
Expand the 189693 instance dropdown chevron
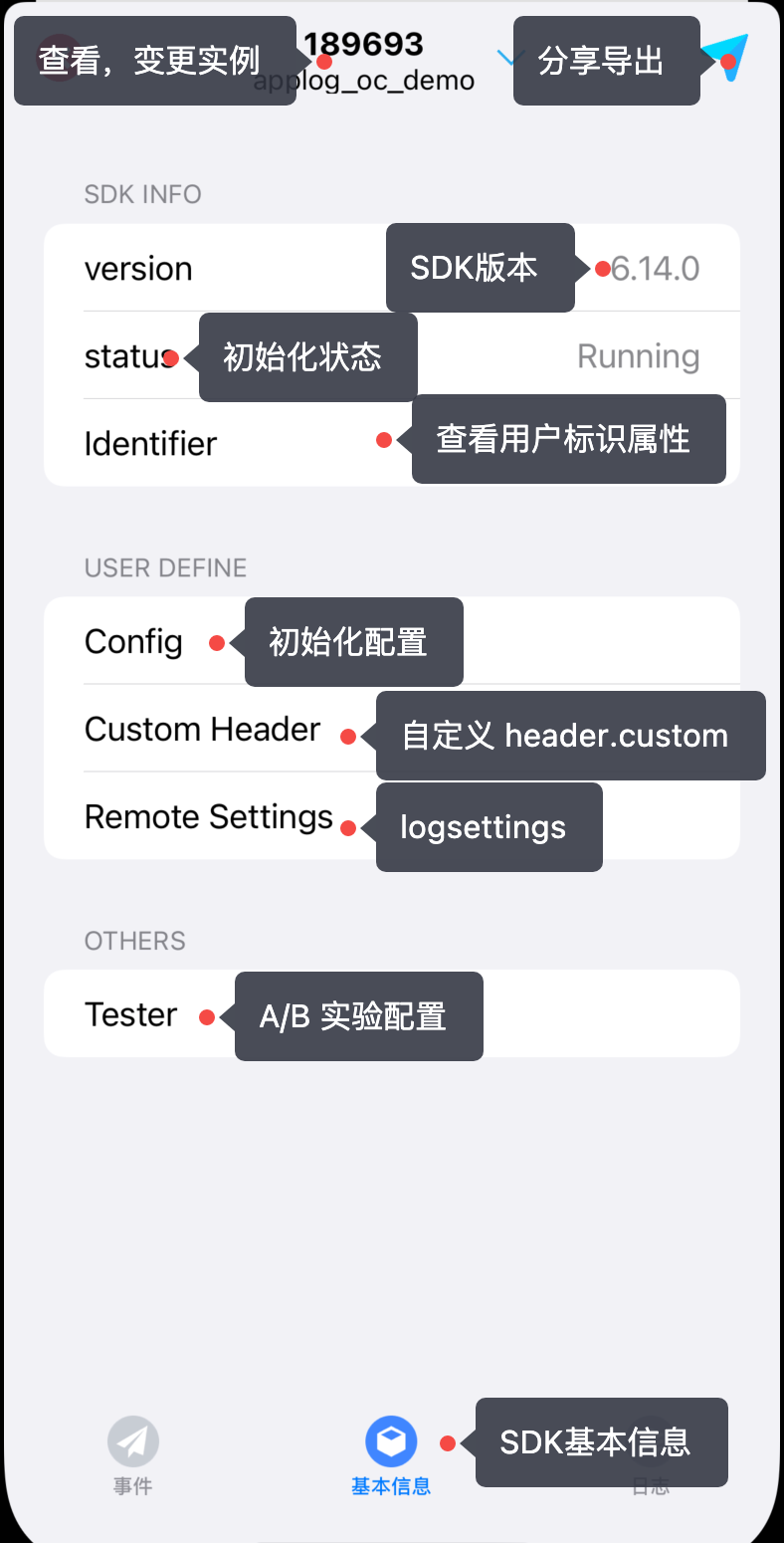point(506,58)
